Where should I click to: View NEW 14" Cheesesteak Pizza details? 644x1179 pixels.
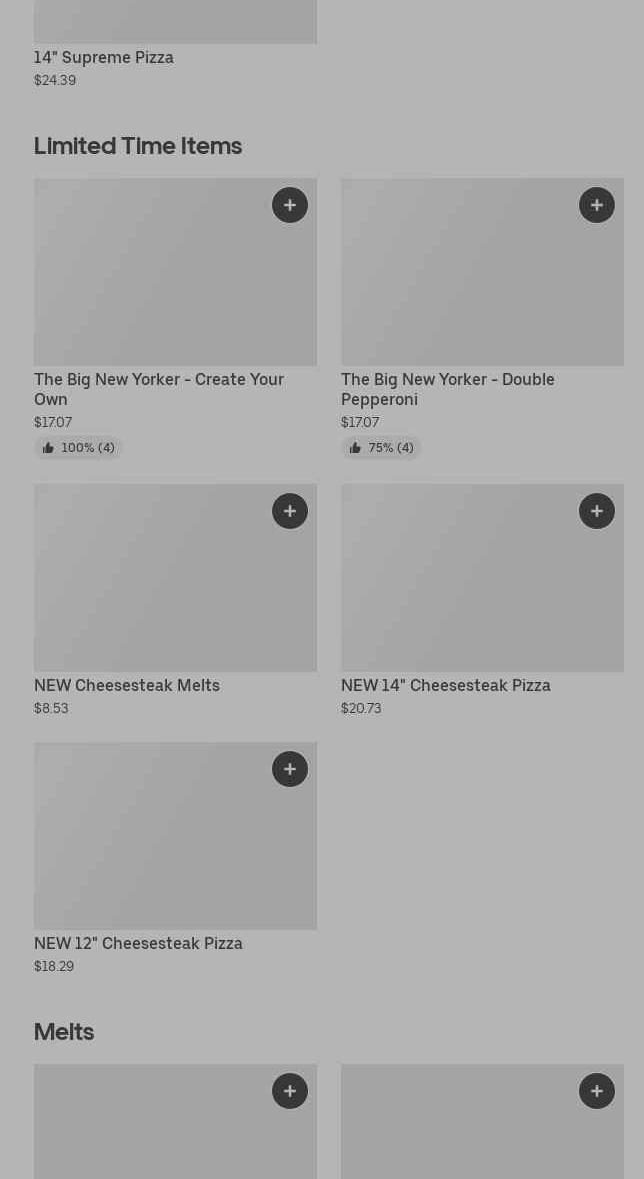pos(445,686)
